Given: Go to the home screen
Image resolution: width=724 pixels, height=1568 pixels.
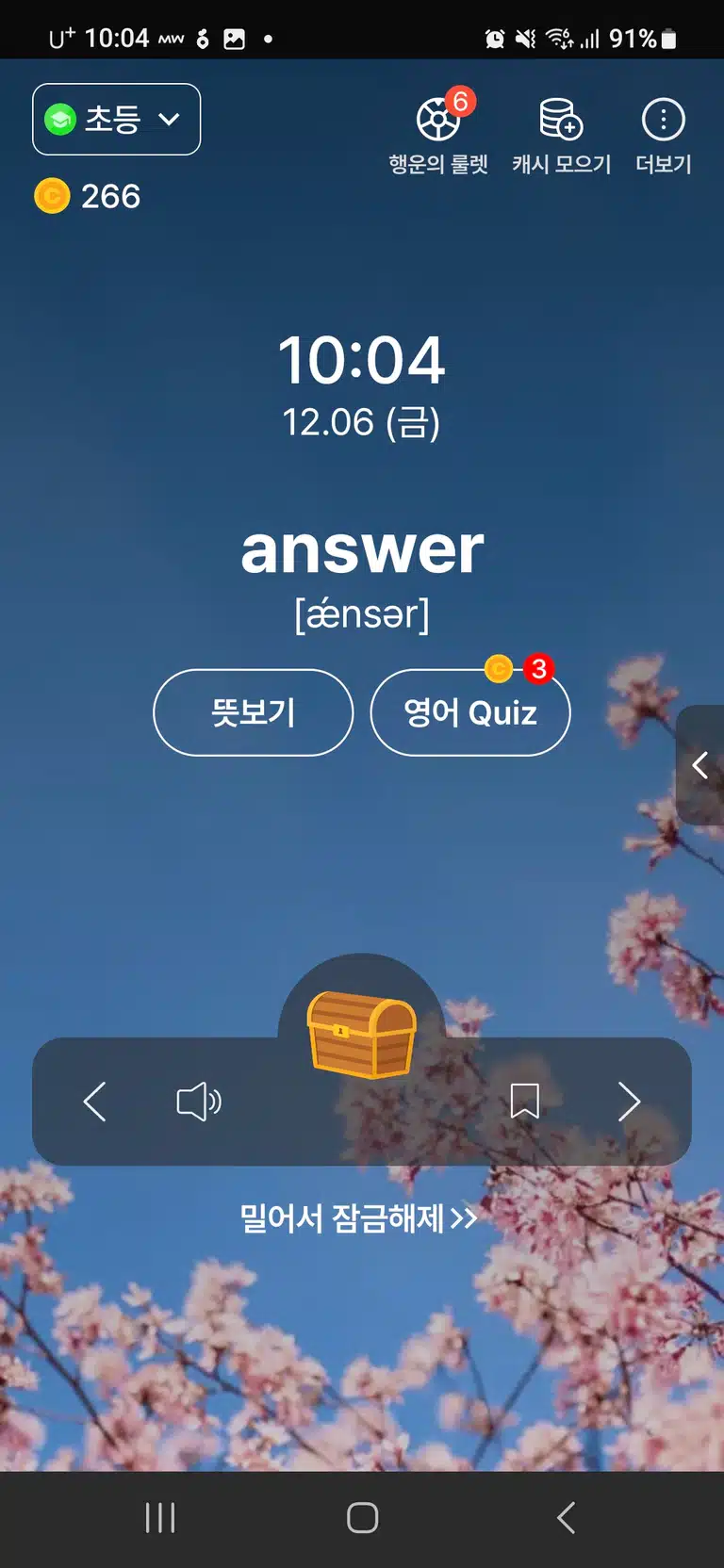Looking at the screenshot, I should (362, 1517).
